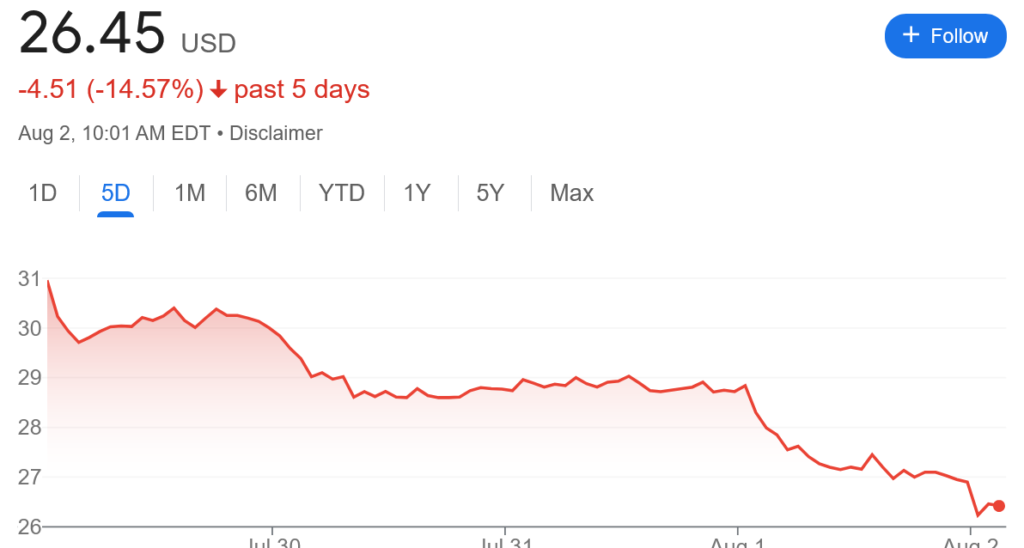Show the Max chart range

tap(571, 193)
